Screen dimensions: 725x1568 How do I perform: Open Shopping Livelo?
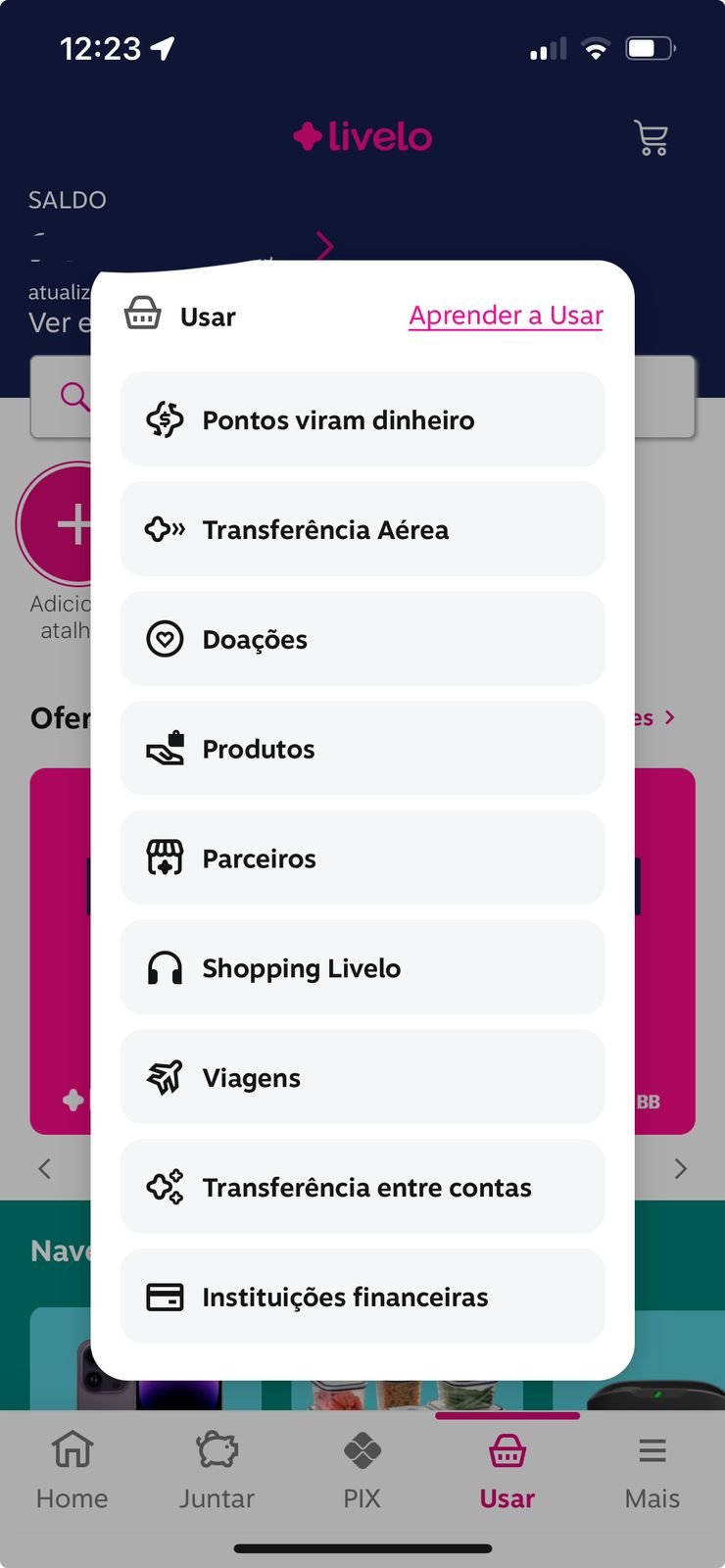tap(362, 968)
